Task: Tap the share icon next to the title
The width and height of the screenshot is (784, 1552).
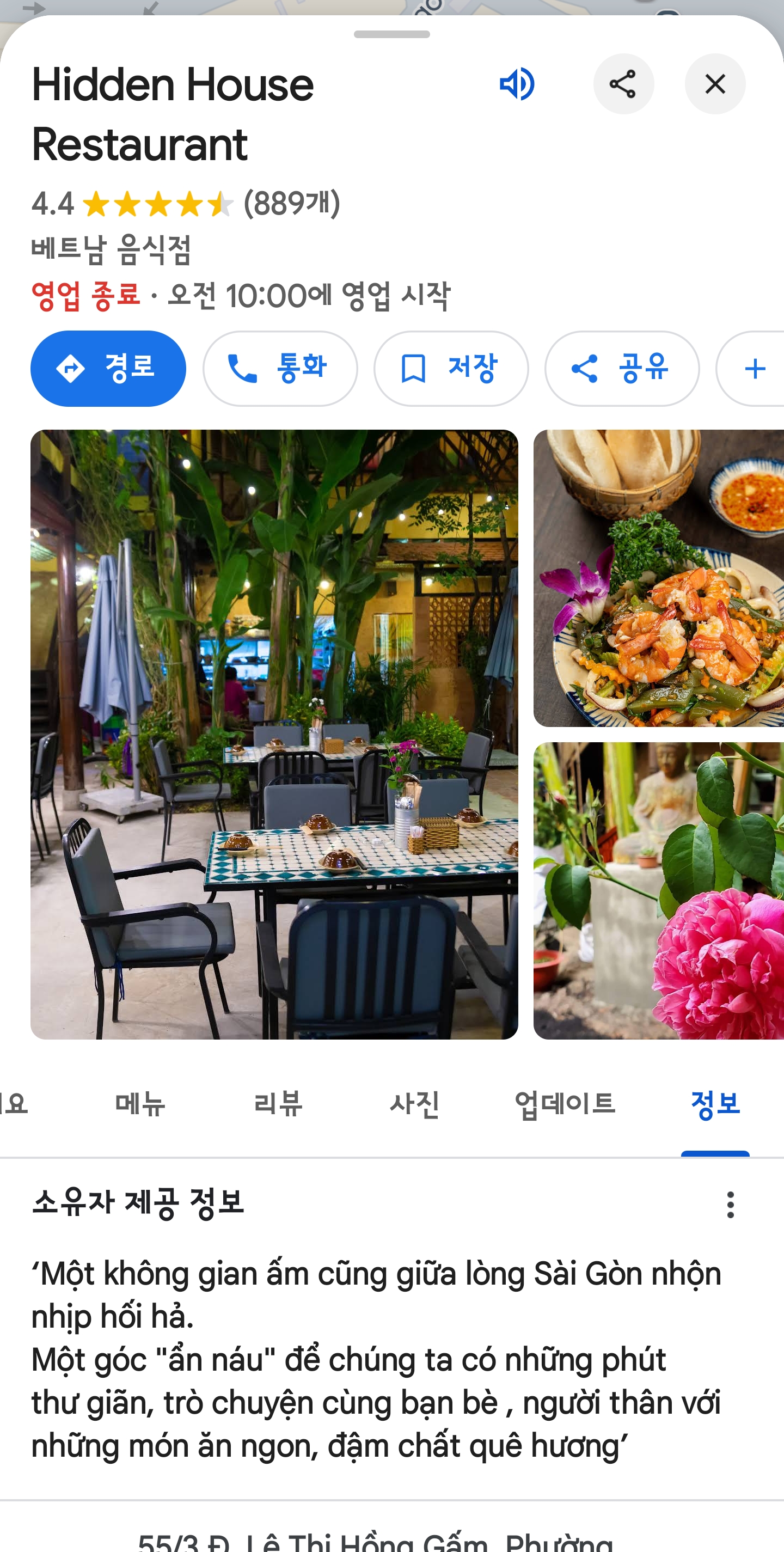Action: click(x=623, y=84)
